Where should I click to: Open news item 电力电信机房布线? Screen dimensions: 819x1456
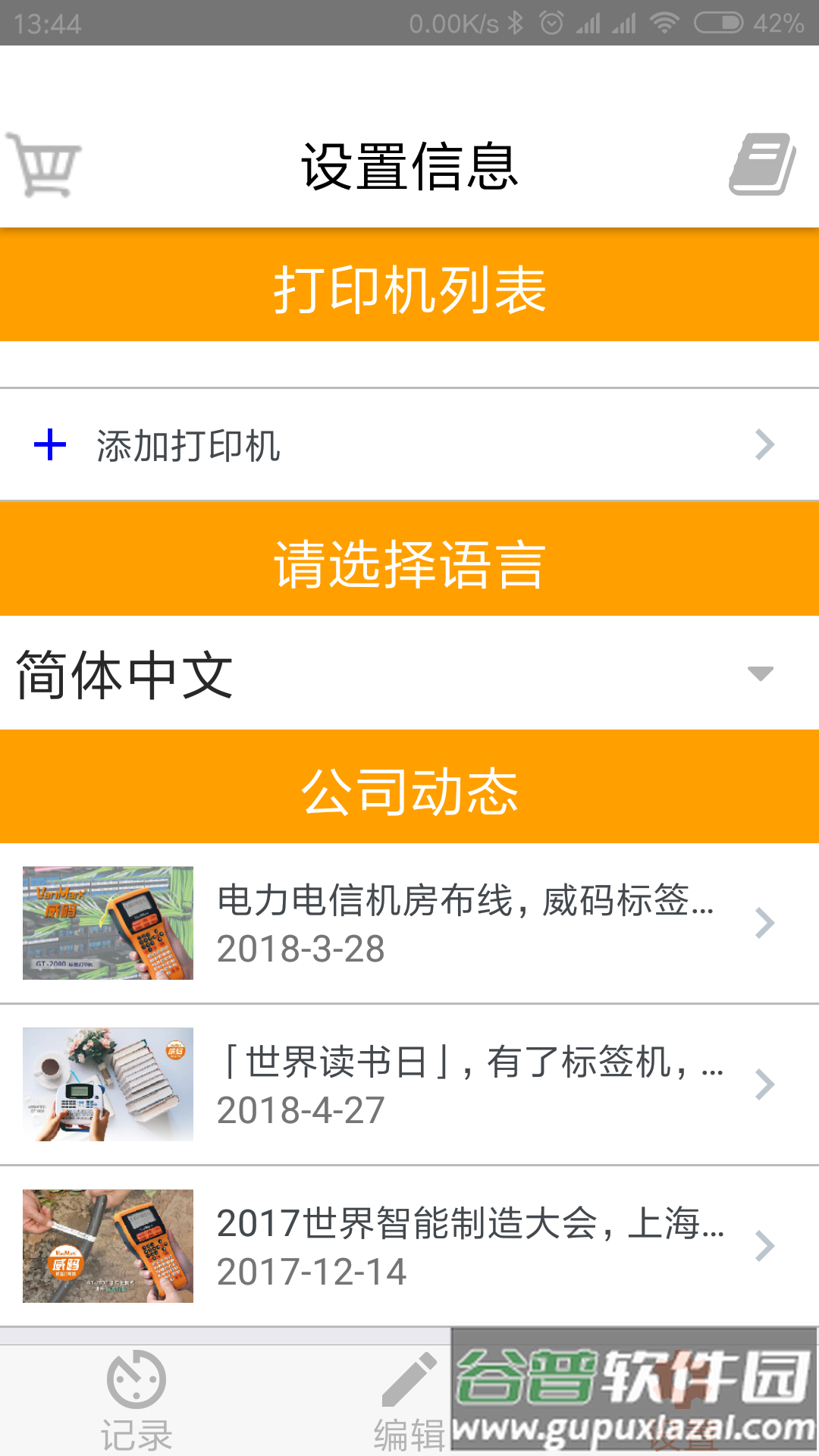tap(409, 923)
